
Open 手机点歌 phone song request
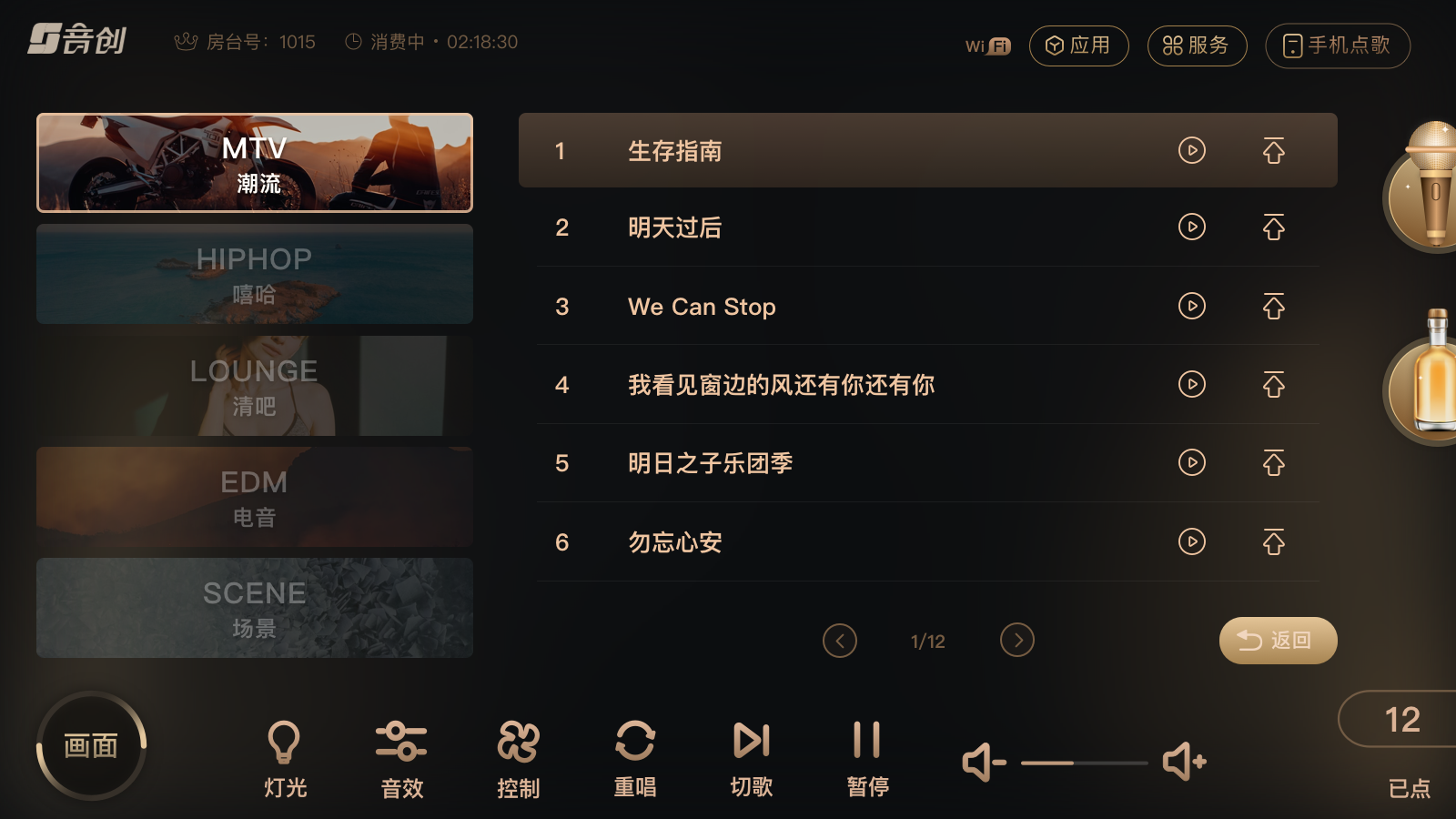(1337, 45)
